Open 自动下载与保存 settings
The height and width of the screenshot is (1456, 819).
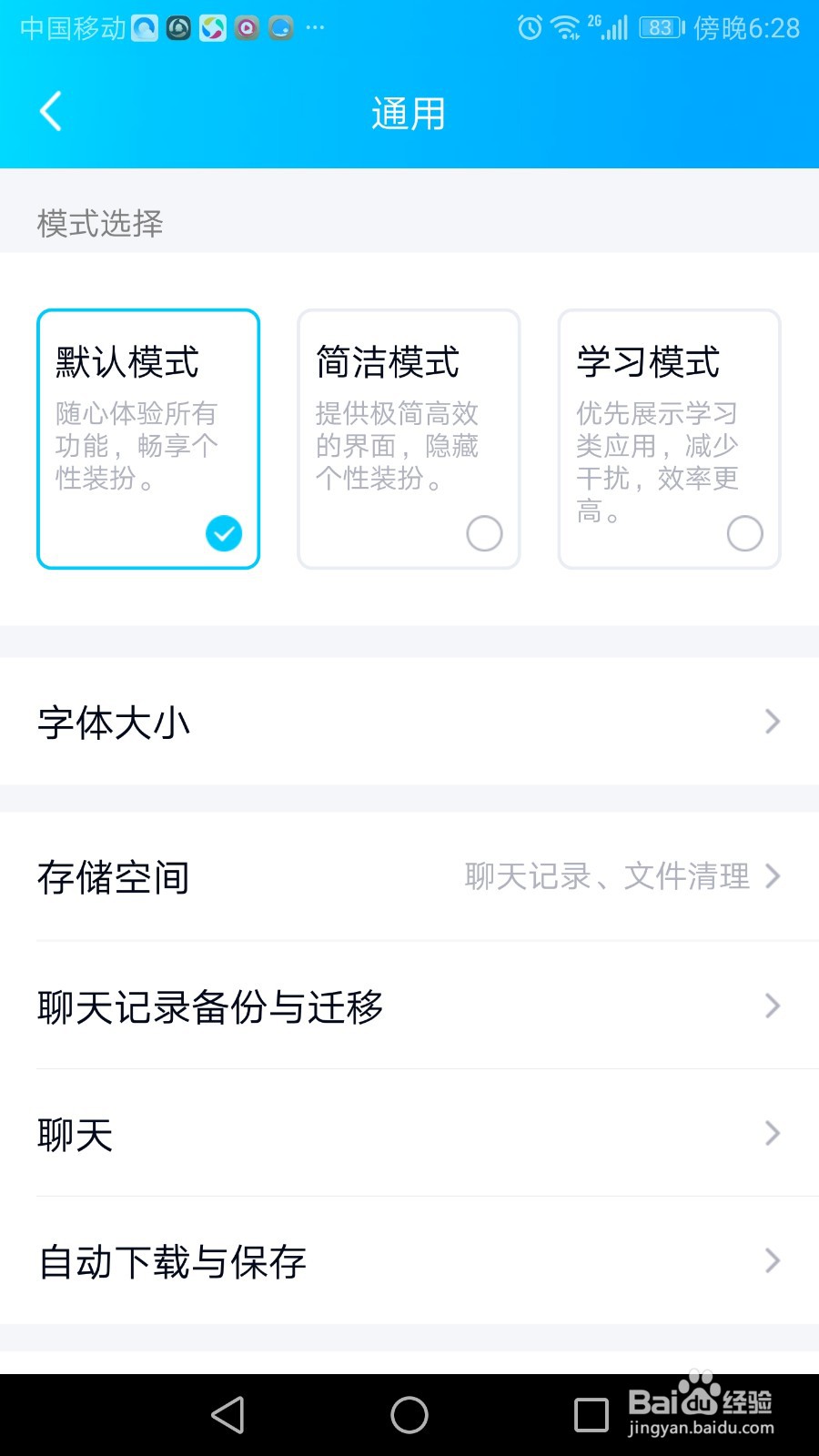click(409, 1260)
